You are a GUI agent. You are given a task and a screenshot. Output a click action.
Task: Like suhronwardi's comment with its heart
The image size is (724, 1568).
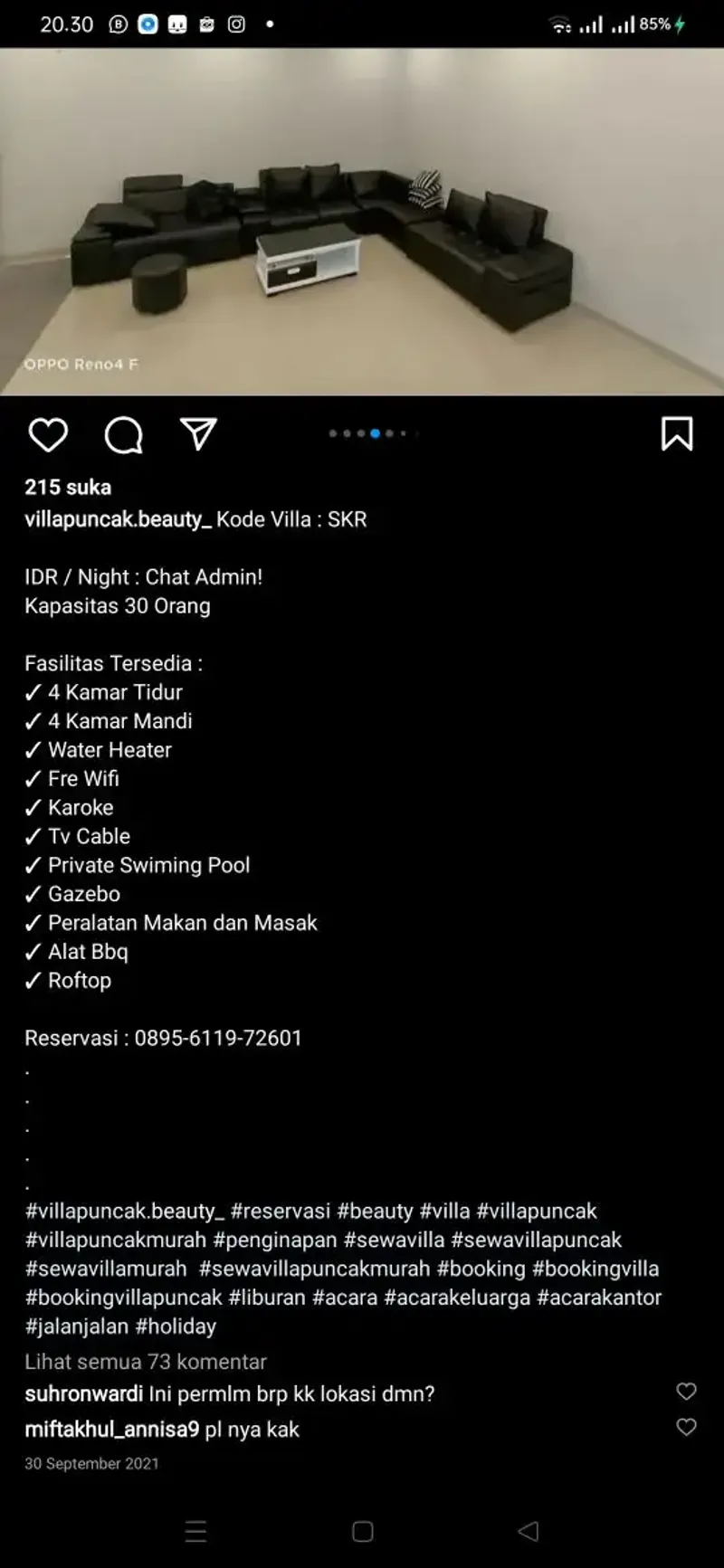click(x=686, y=1392)
